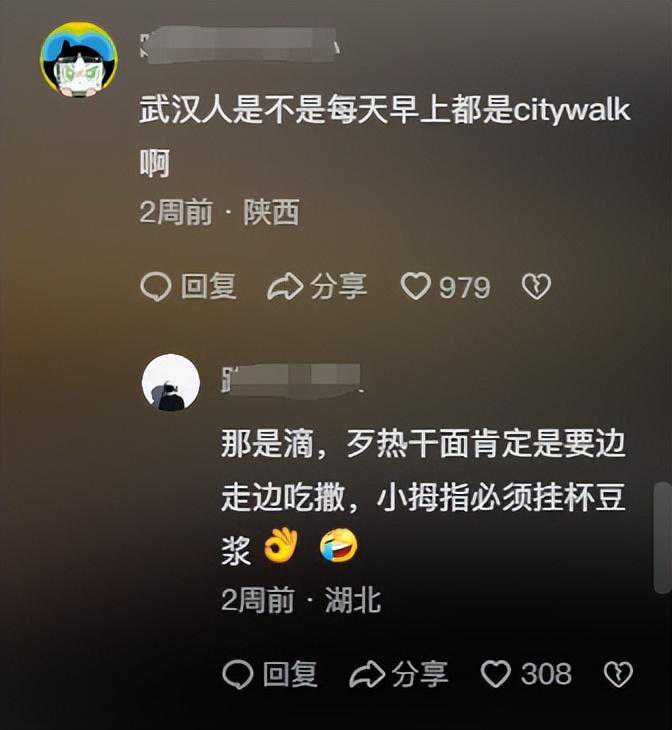This screenshot has width=672, height=730.
Task: Share the comment with 979 likes
Action: pyautogui.click(x=317, y=287)
